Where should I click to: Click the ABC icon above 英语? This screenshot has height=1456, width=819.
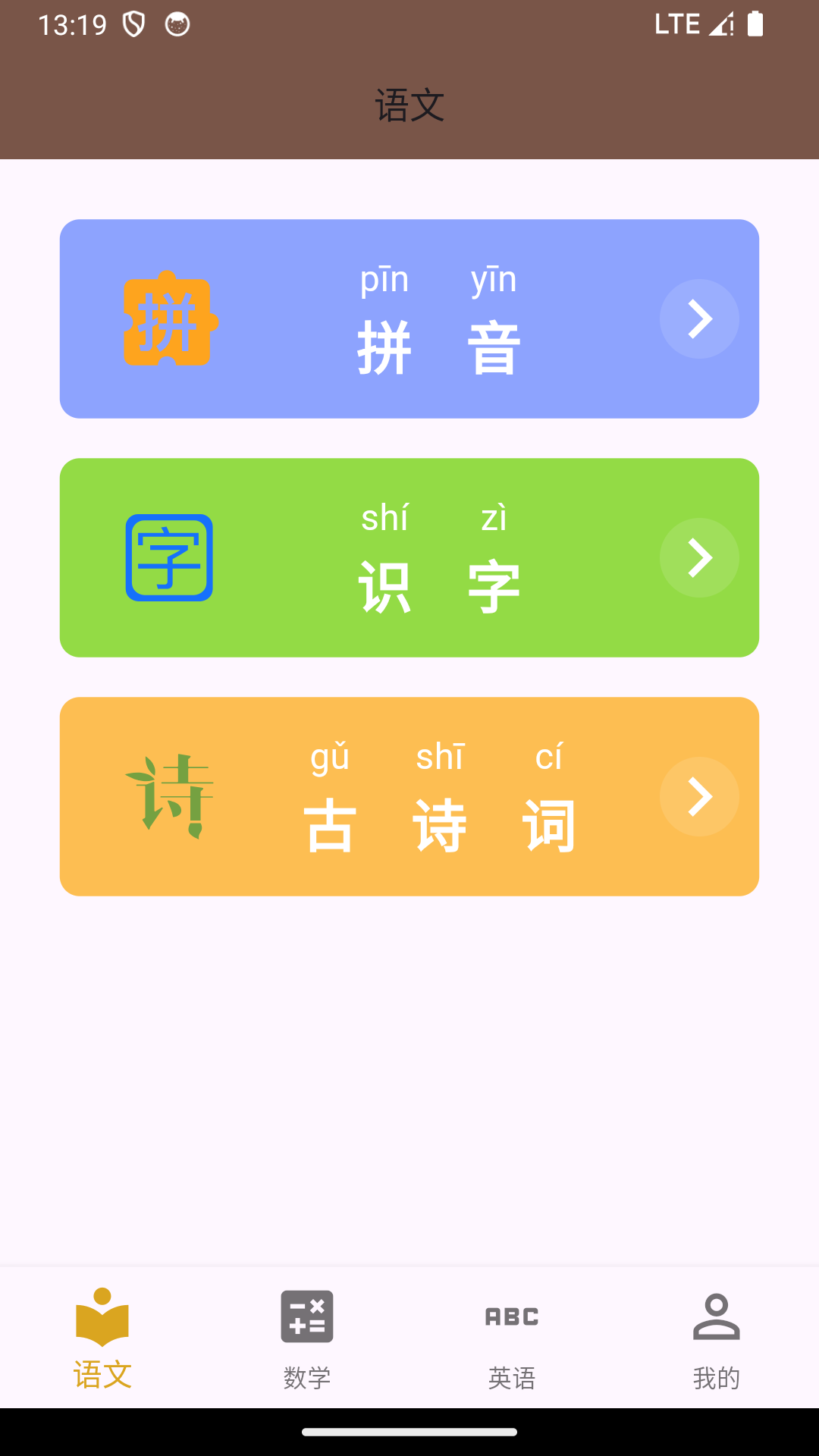511,1316
